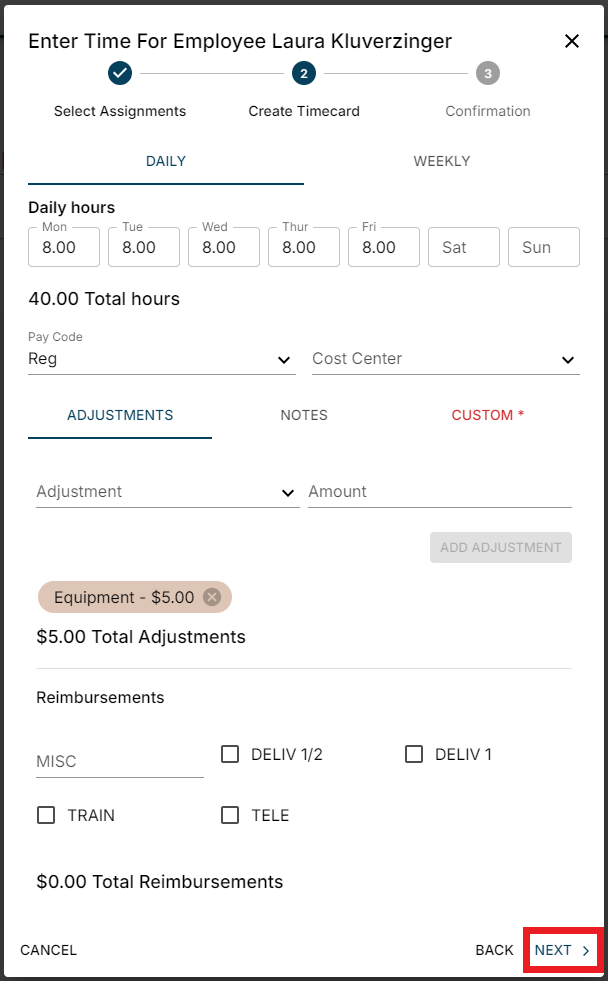This screenshot has width=608, height=981.
Task: Open the Pay Code dropdown
Action: 161,359
